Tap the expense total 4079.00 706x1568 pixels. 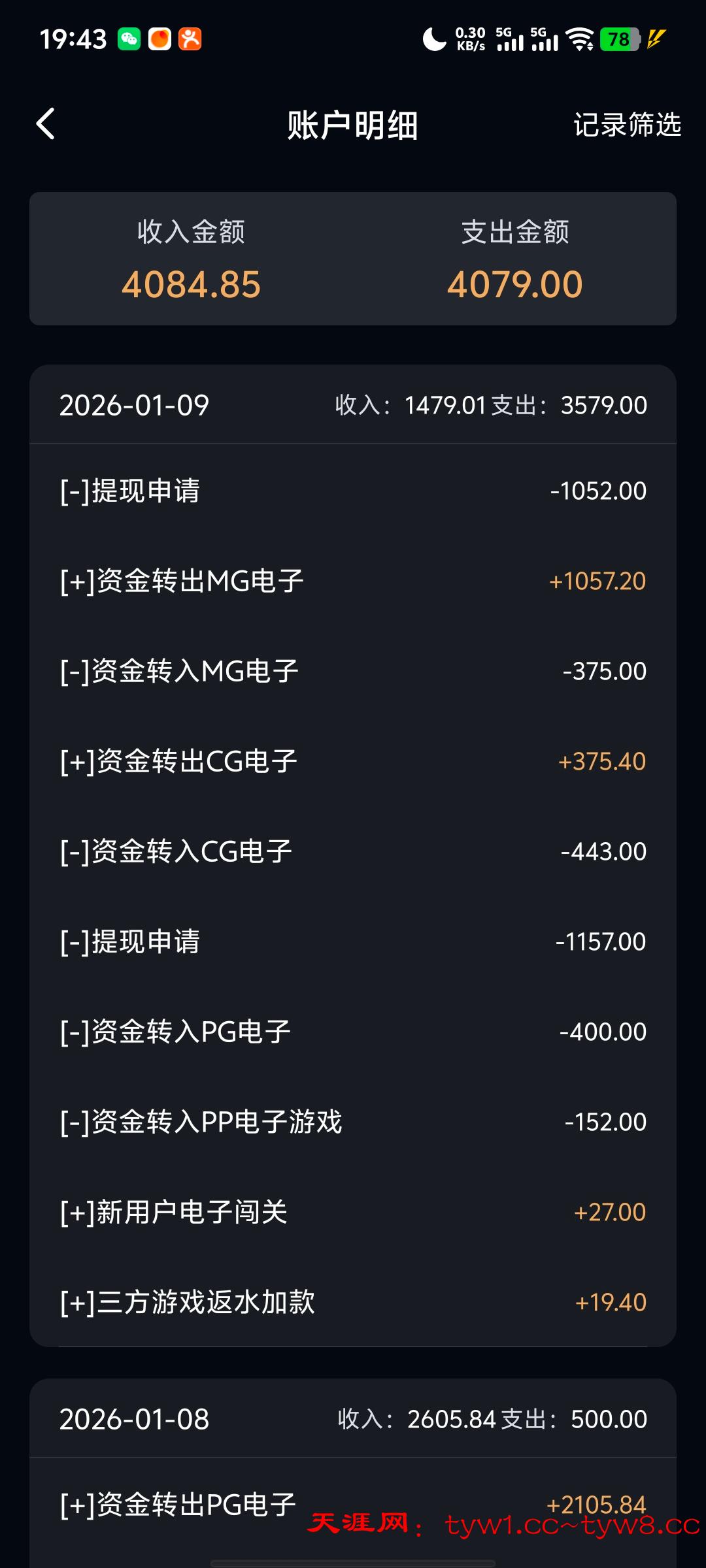coord(516,284)
